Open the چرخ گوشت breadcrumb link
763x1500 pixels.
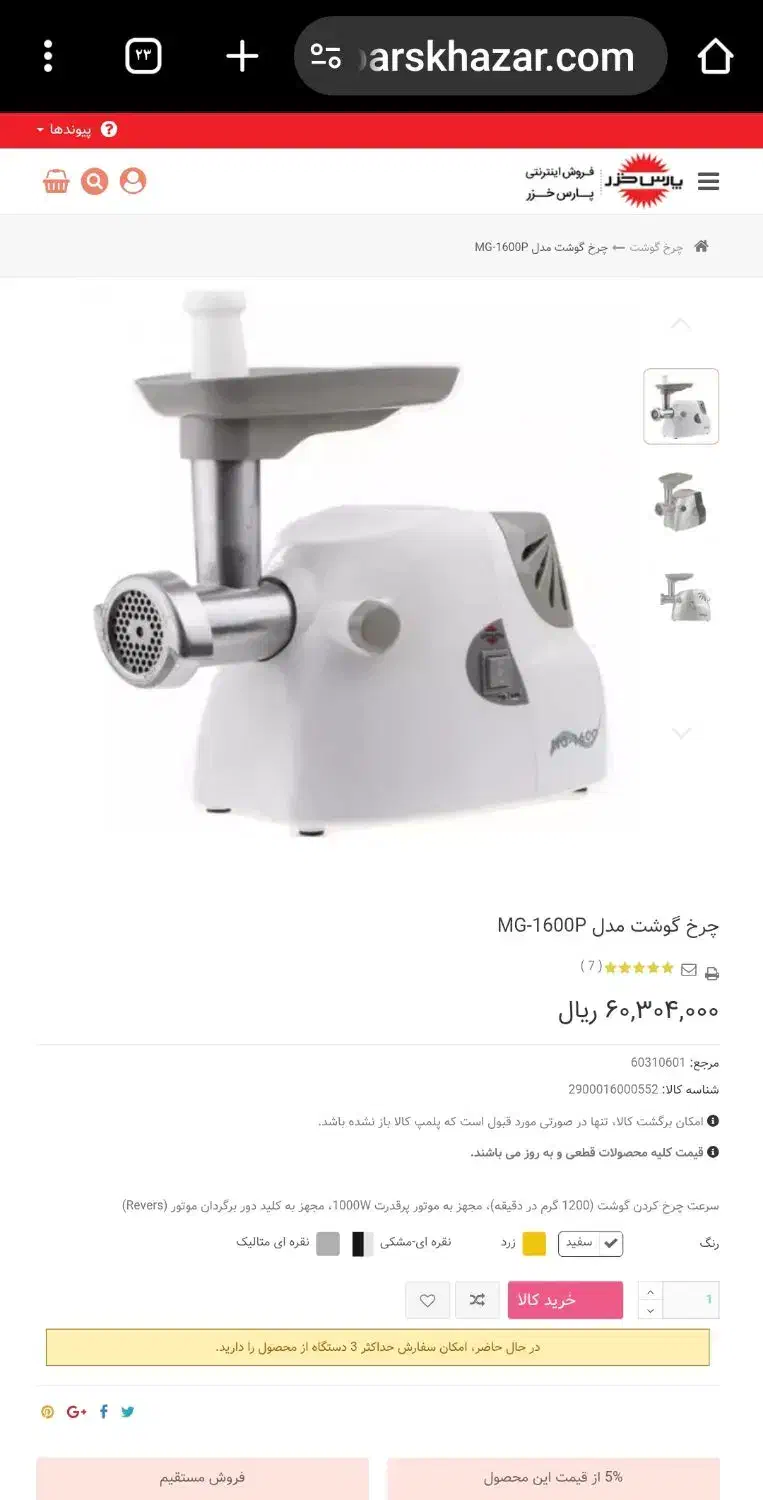coord(656,247)
